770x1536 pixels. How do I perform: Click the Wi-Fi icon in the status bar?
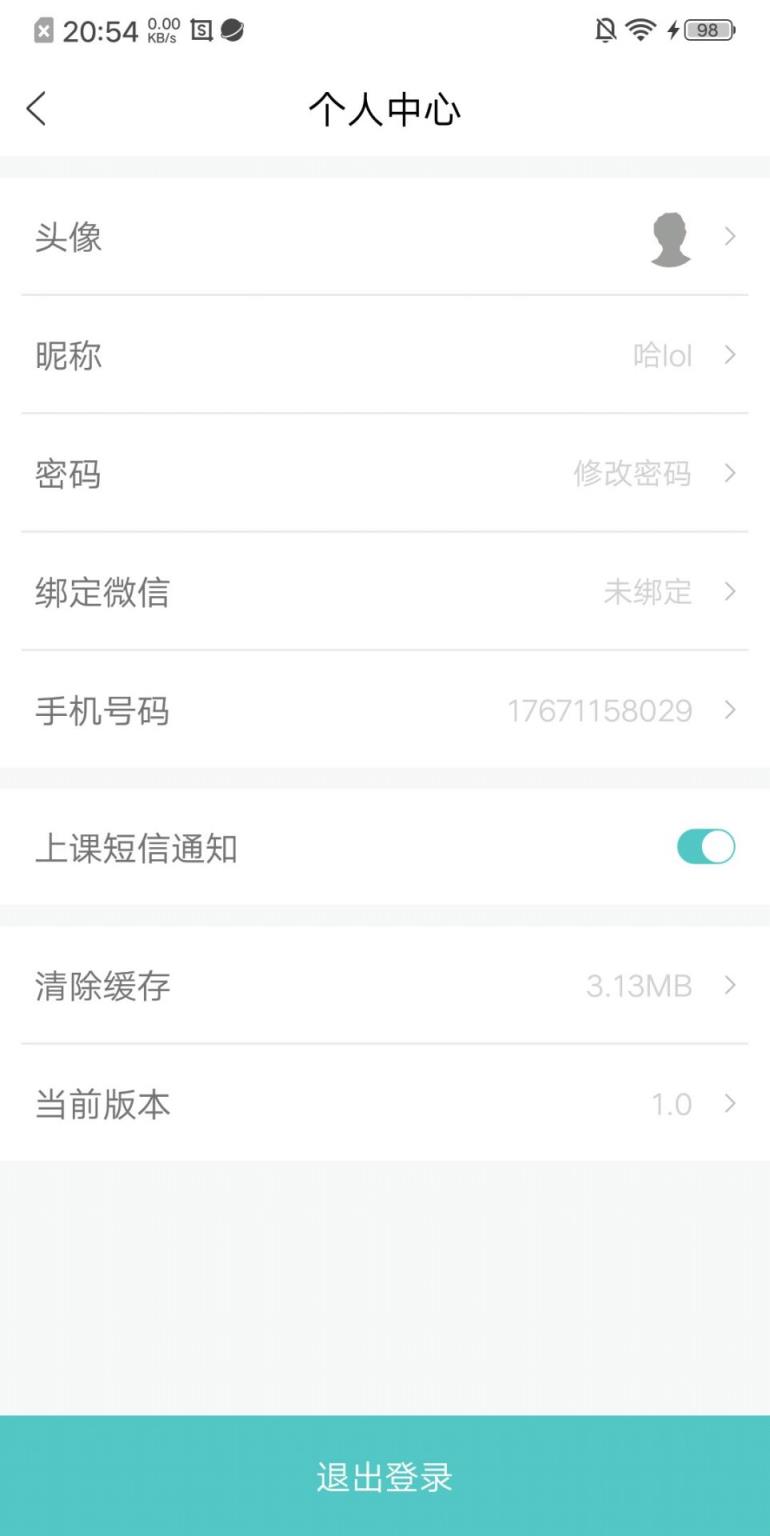[x=640, y=30]
